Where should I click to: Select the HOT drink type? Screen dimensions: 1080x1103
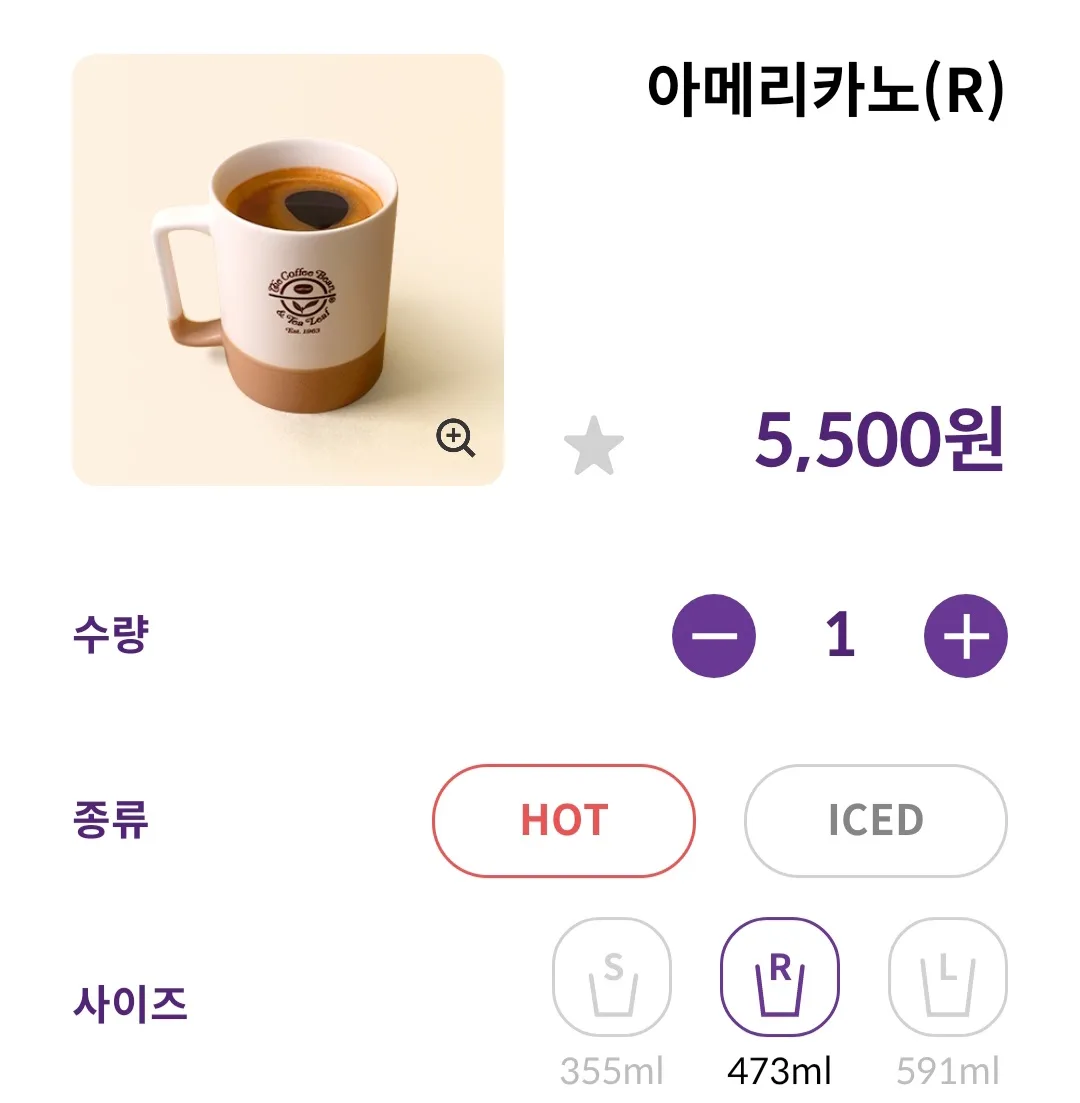click(x=564, y=821)
